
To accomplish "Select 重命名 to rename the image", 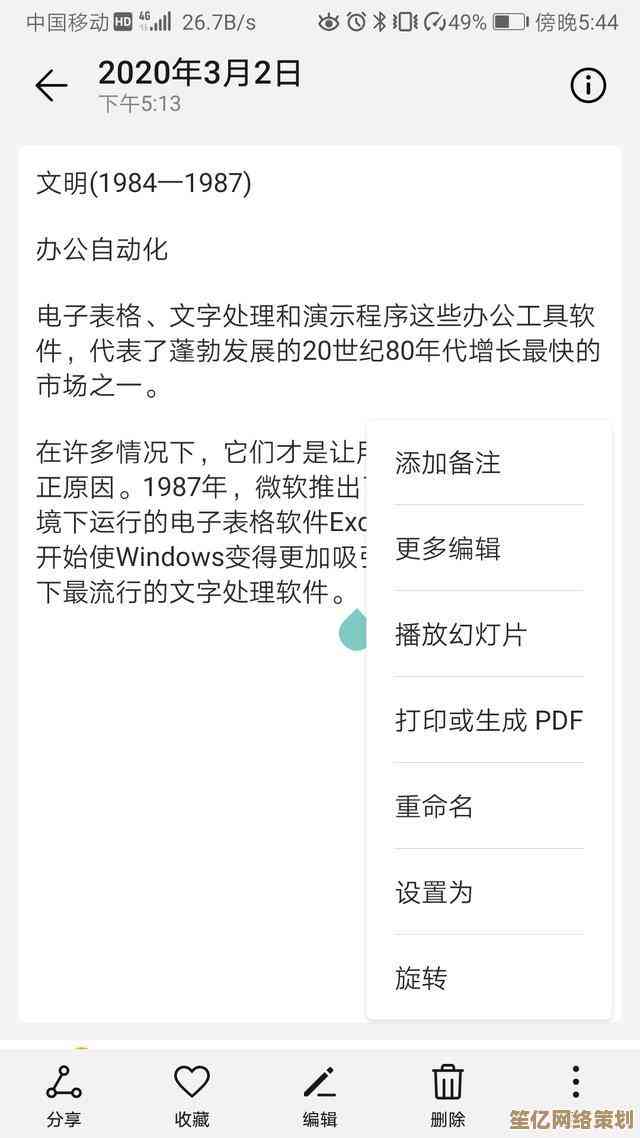I will click(x=435, y=807).
